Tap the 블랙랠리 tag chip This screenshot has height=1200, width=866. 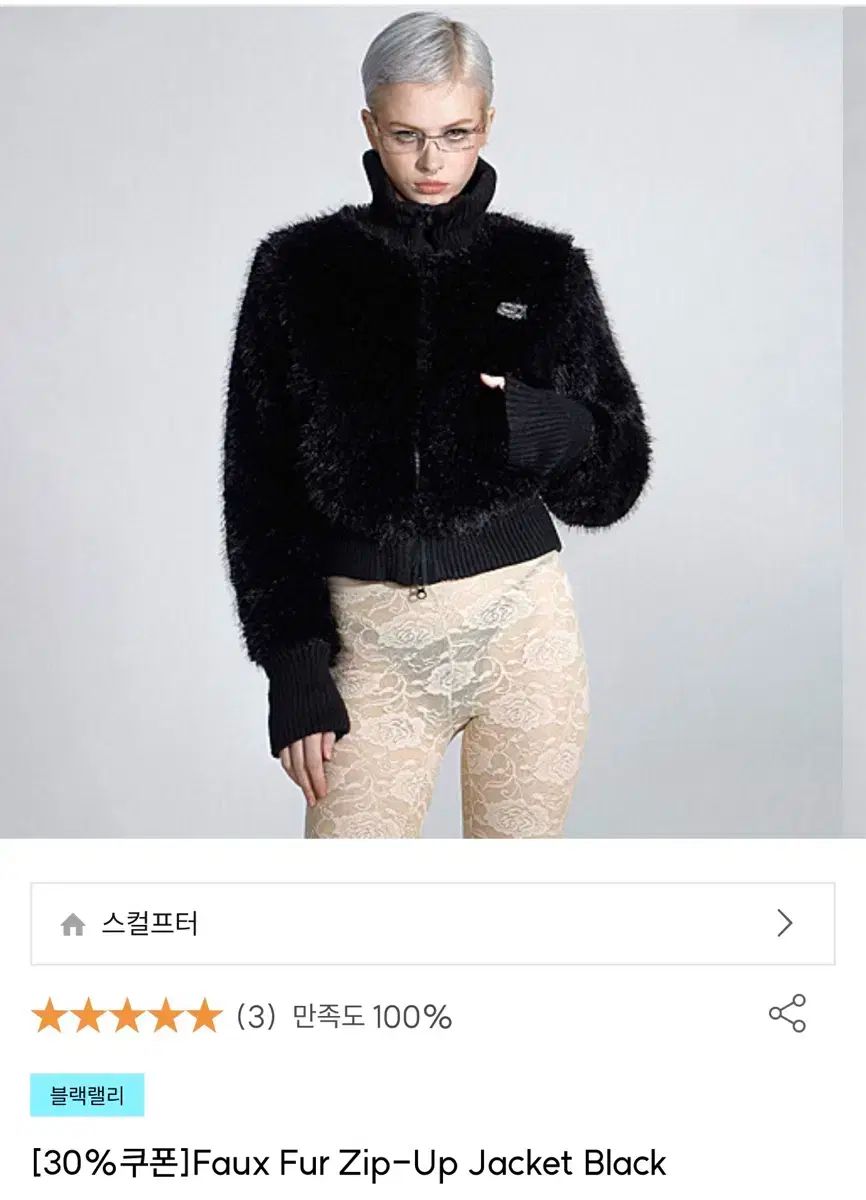pos(87,1095)
